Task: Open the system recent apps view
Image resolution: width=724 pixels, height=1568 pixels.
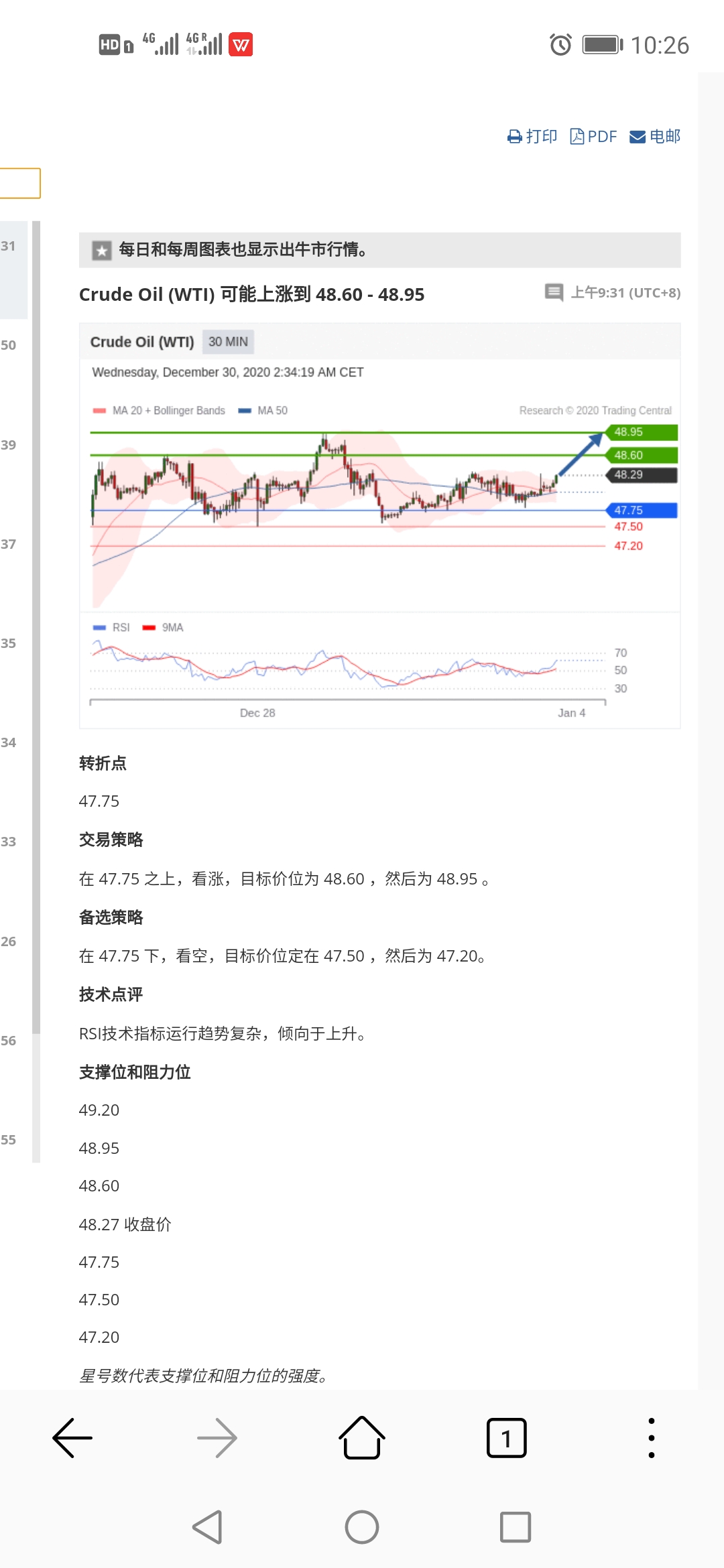Action: click(516, 1527)
